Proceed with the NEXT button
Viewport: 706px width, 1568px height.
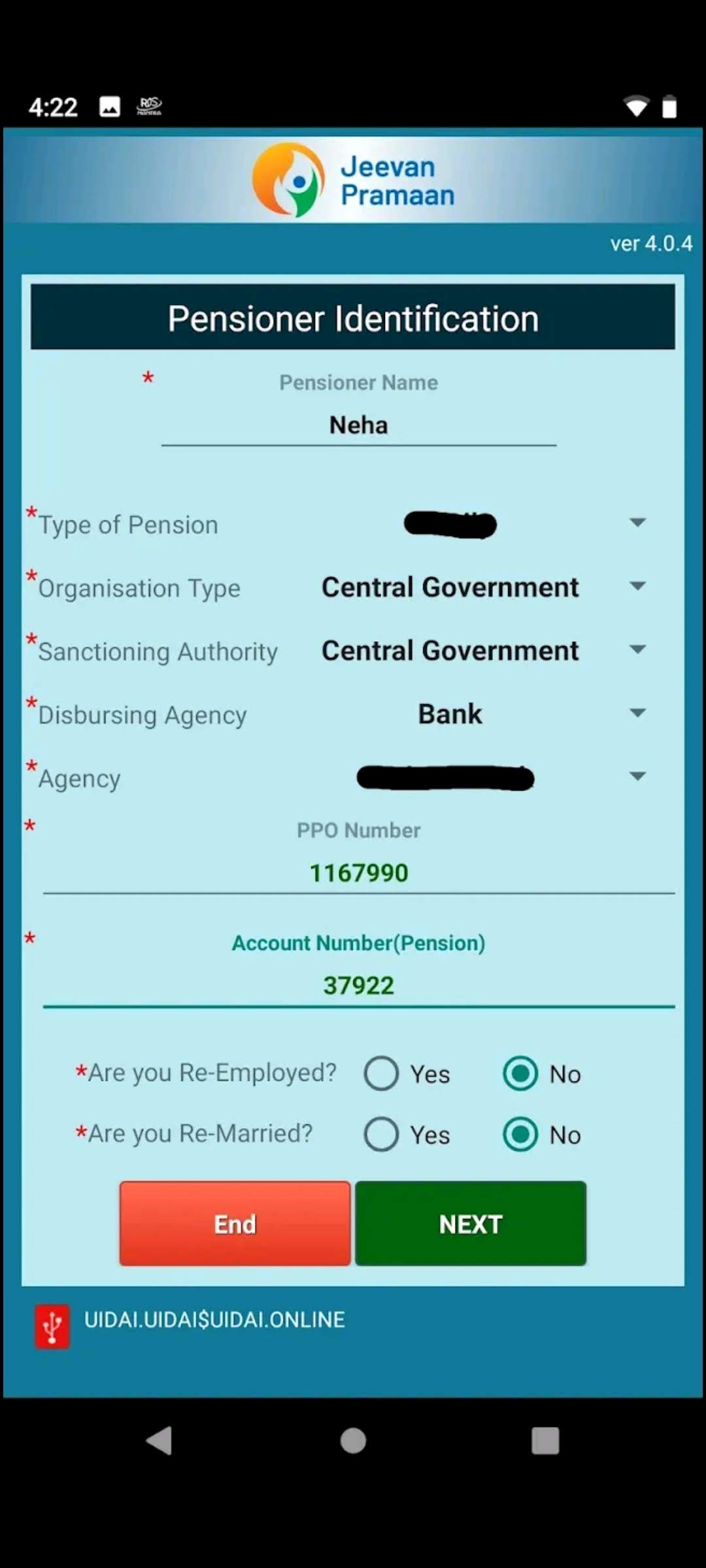[471, 1223]
